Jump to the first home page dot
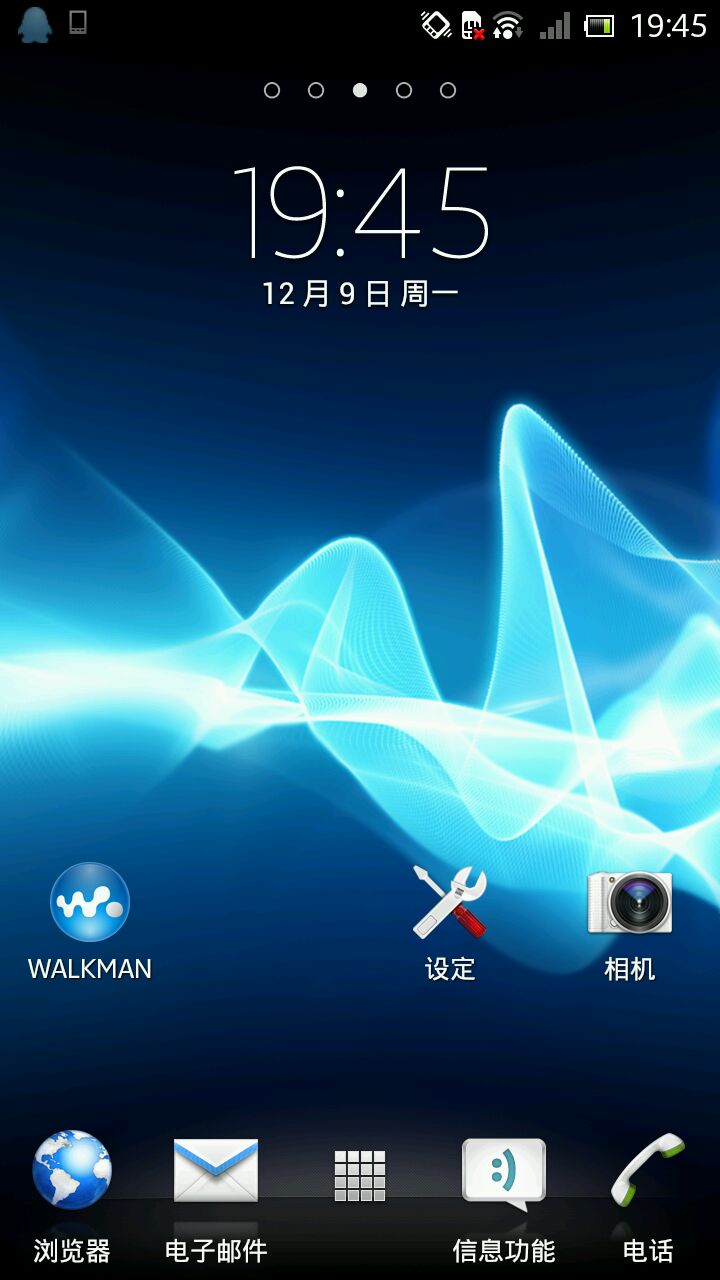720x1280 pixels. pyautogui.click(x=272, y=90)
